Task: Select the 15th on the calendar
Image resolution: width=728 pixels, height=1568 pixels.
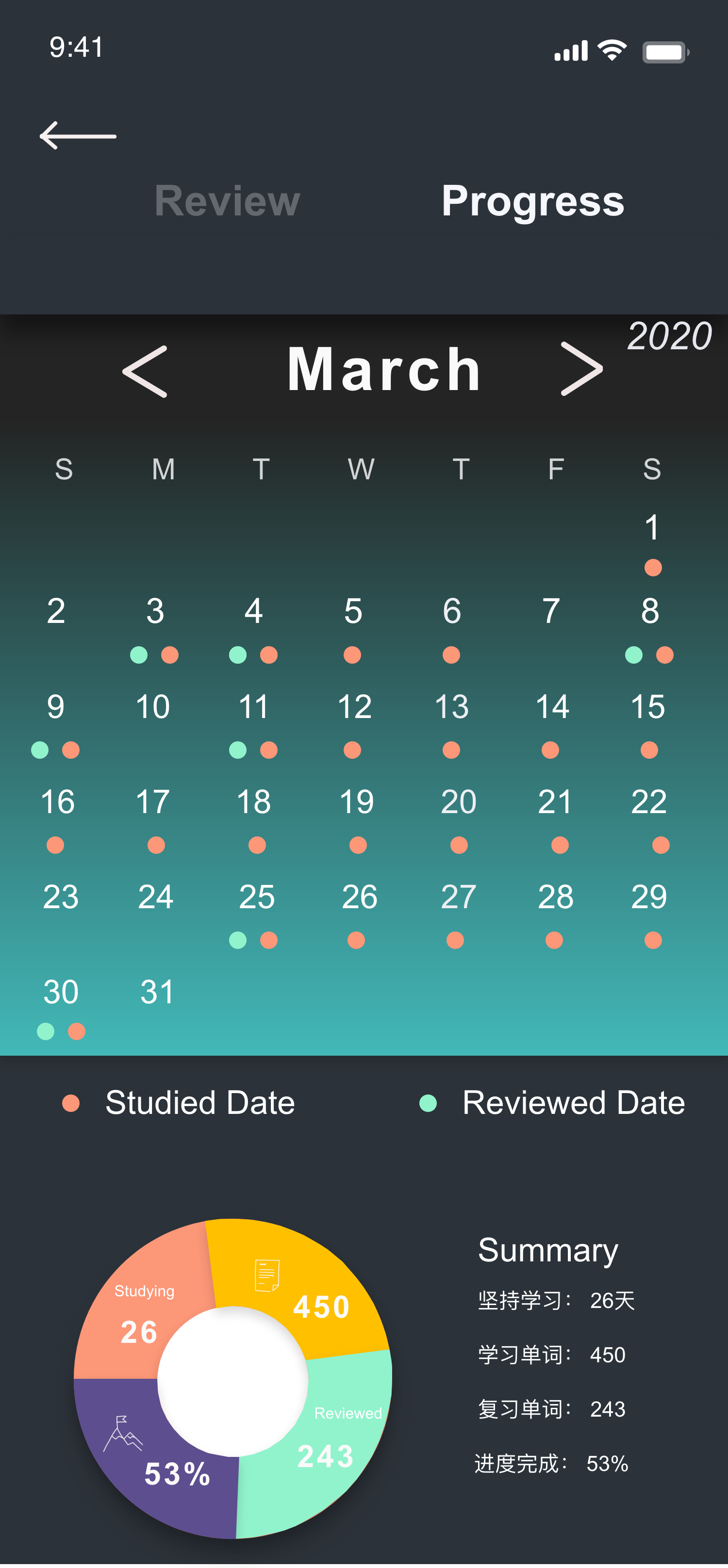Action: coord(647,706)
